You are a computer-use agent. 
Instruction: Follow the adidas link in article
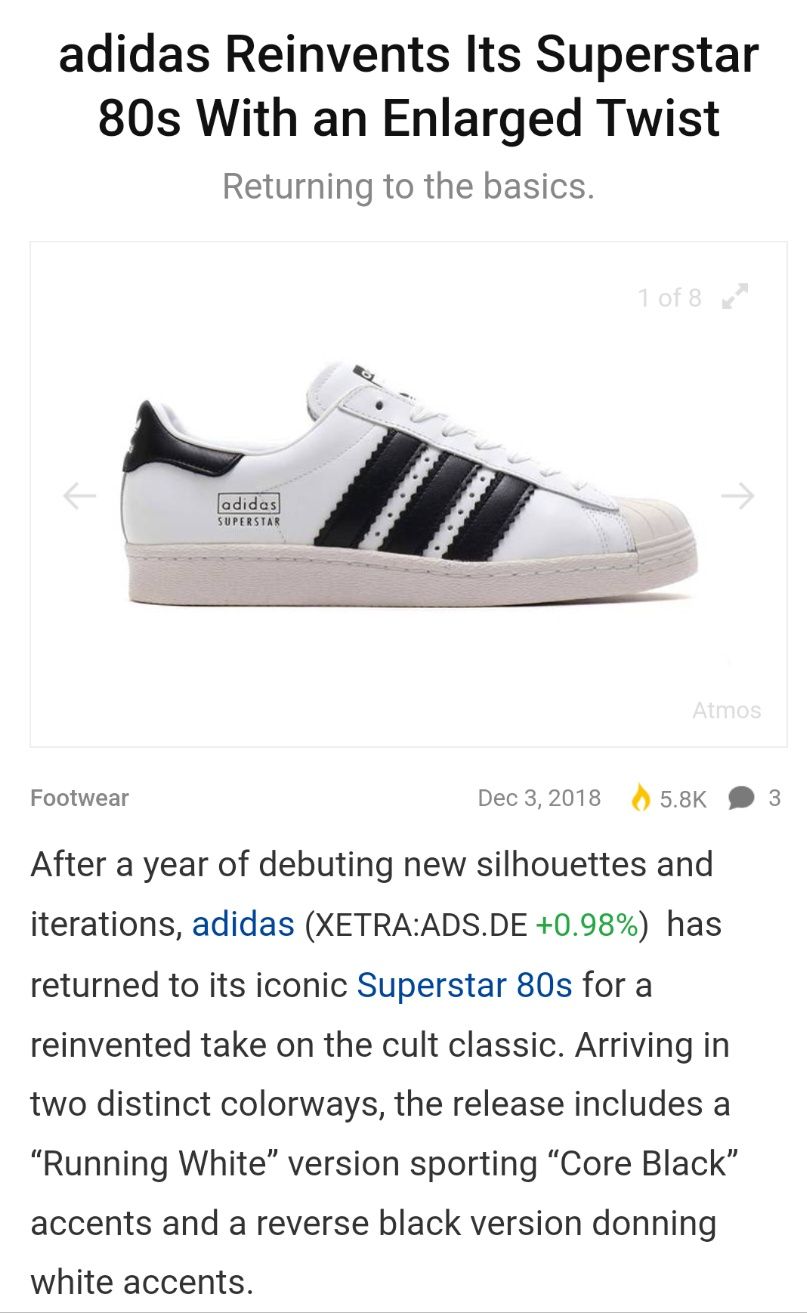[x=243, y=924]
